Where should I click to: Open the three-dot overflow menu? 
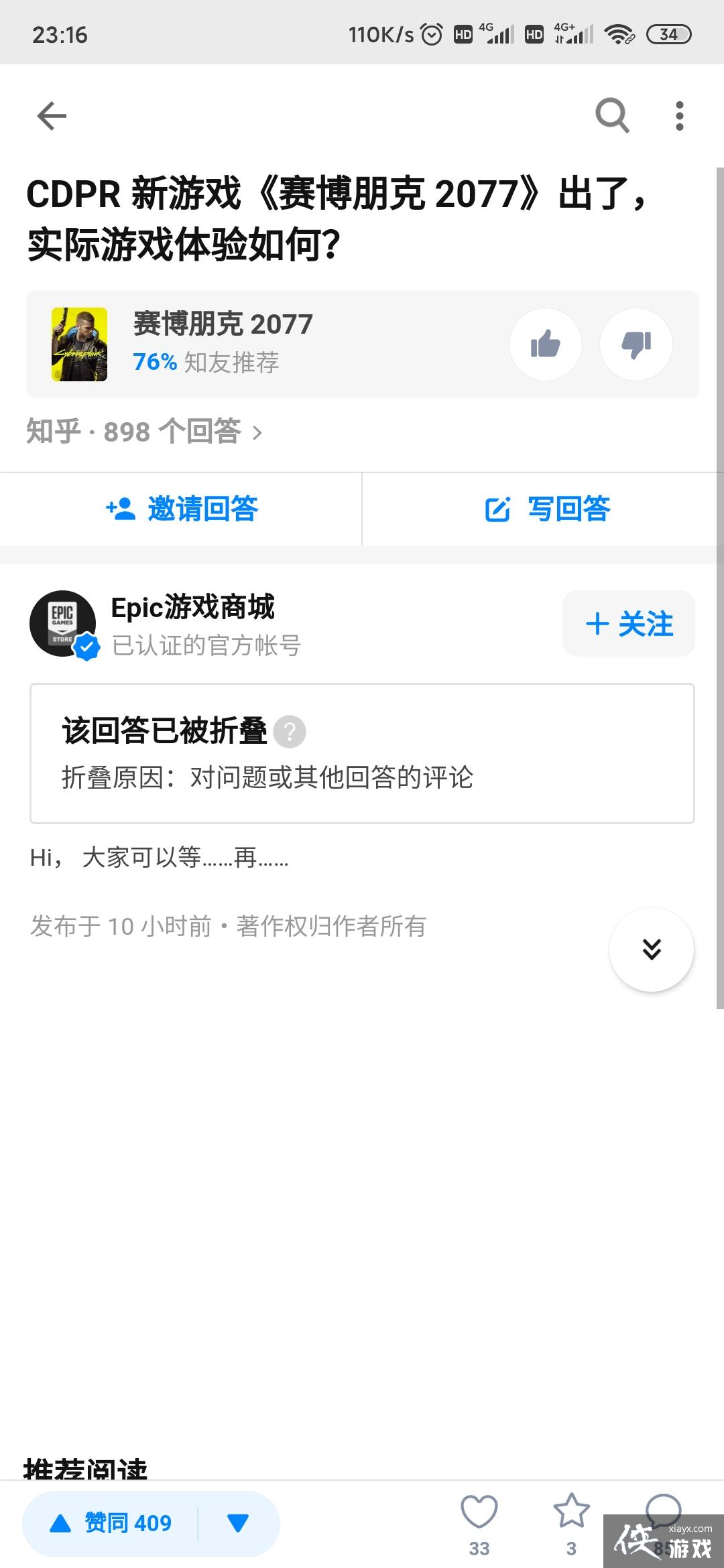point(679,115)
